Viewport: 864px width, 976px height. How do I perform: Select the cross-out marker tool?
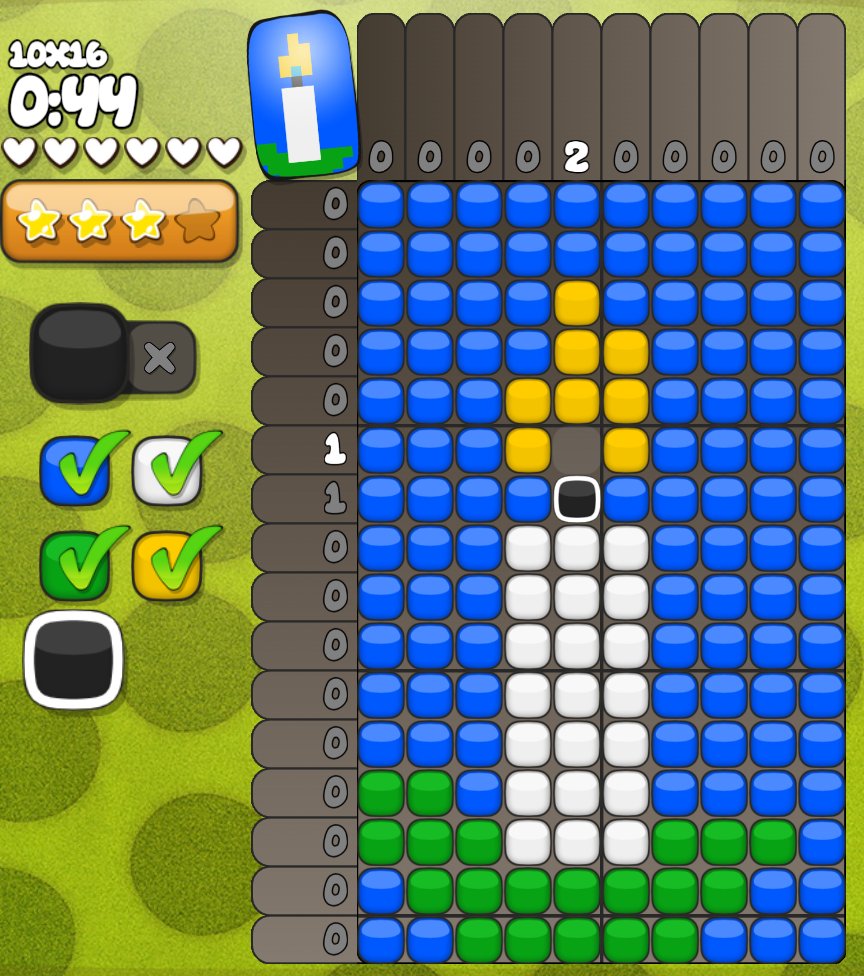(x=161, y=357)
